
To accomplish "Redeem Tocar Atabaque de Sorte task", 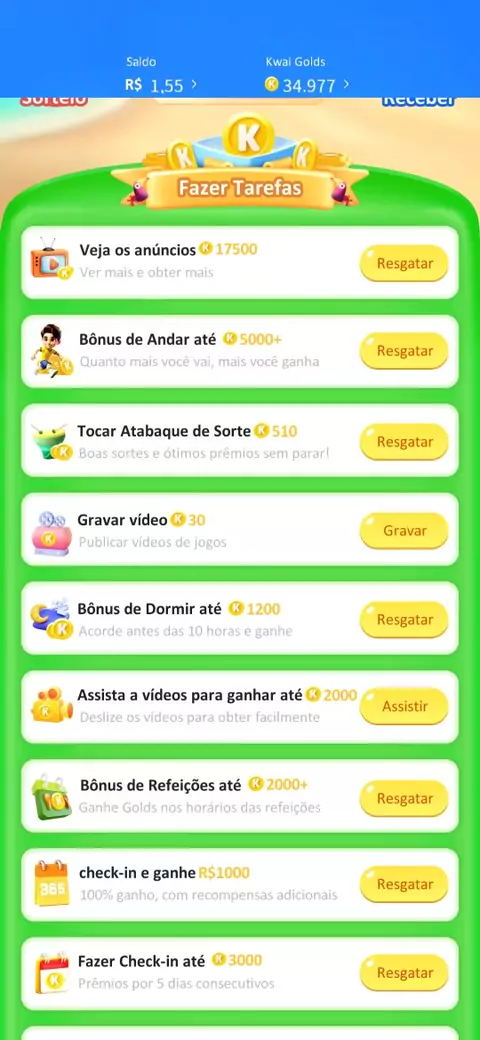I will tap(404, 442).
